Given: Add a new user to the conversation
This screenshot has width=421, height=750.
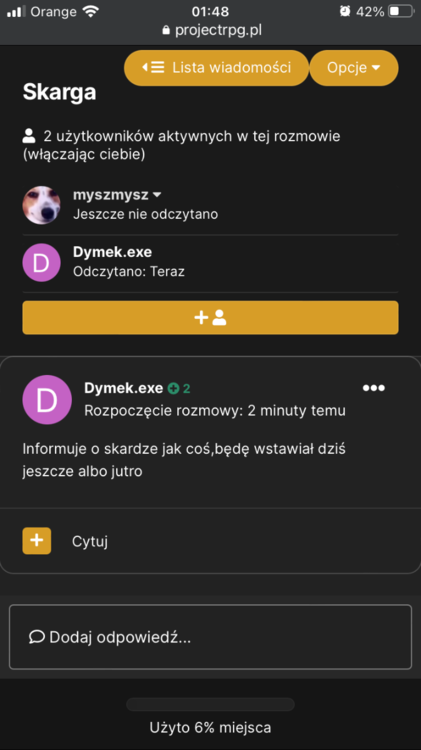Looking at the screenshot, I should coord(210,318).
